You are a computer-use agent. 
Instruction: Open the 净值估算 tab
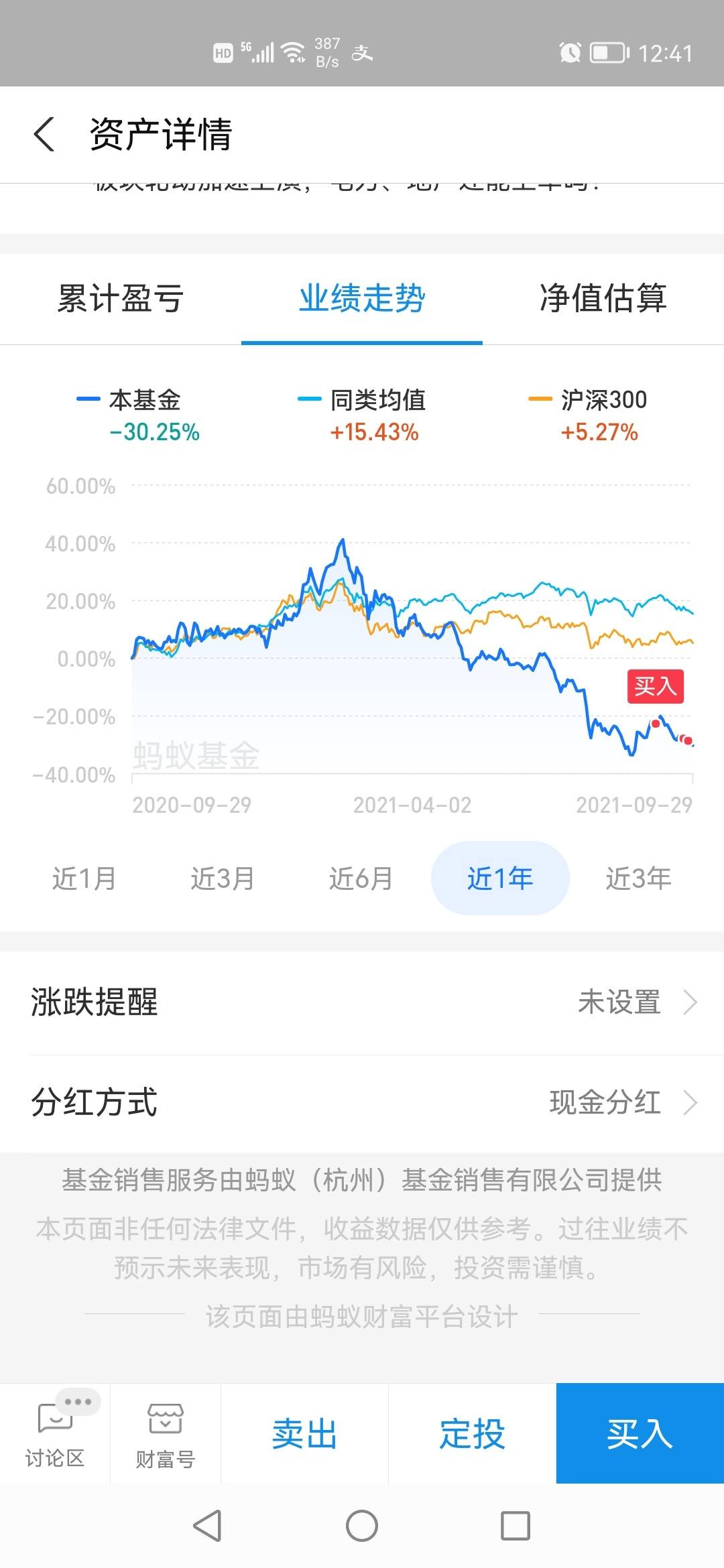[603, 298]
